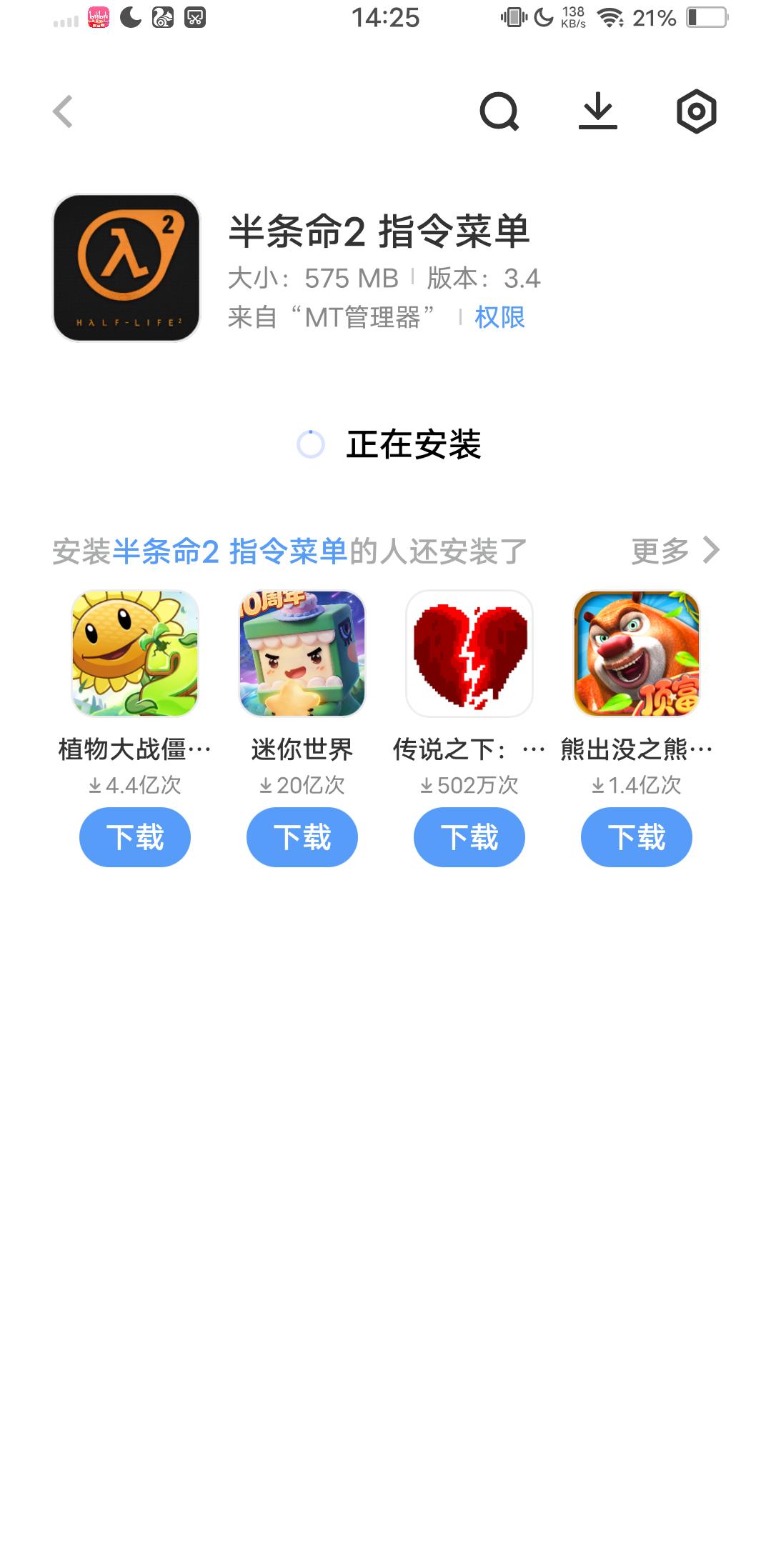Open the search magnifier icon
This screenshot has width=771, height=1568.
click(x=499, y=111)
